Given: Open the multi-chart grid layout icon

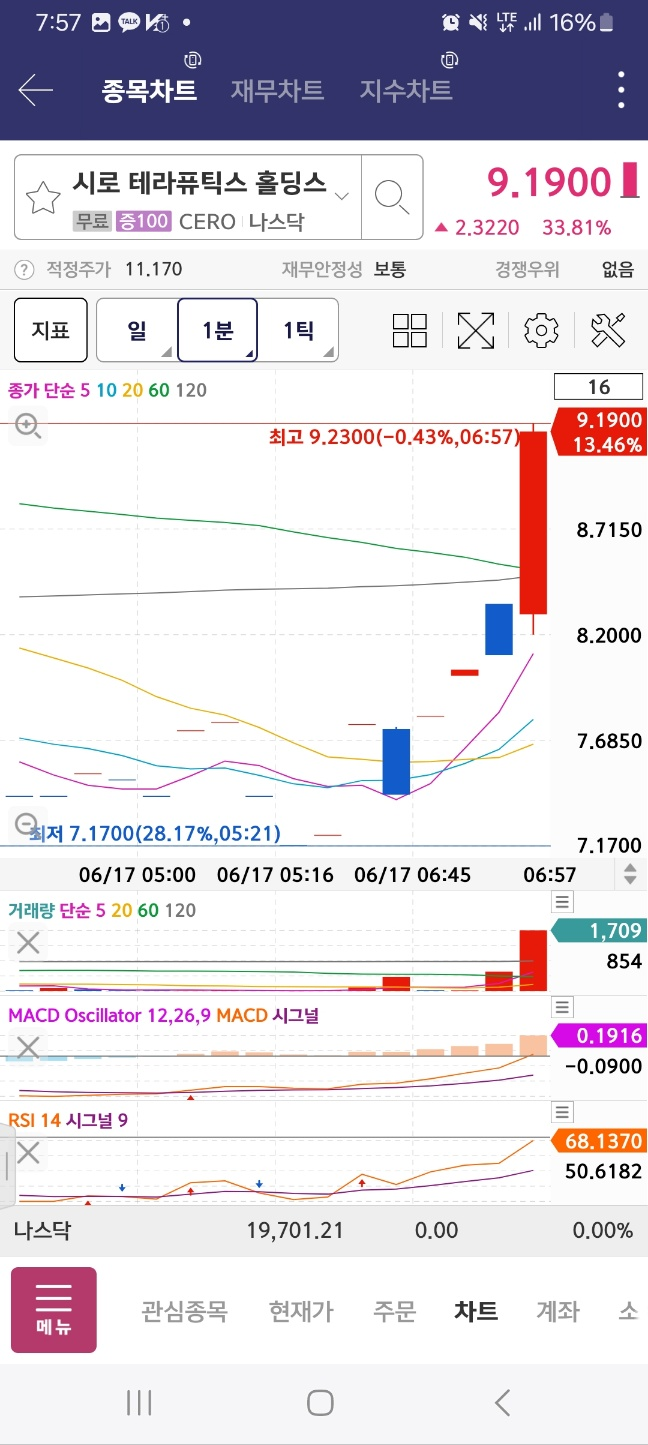Looking at the screenshot, I should click(x=410, y=330).
